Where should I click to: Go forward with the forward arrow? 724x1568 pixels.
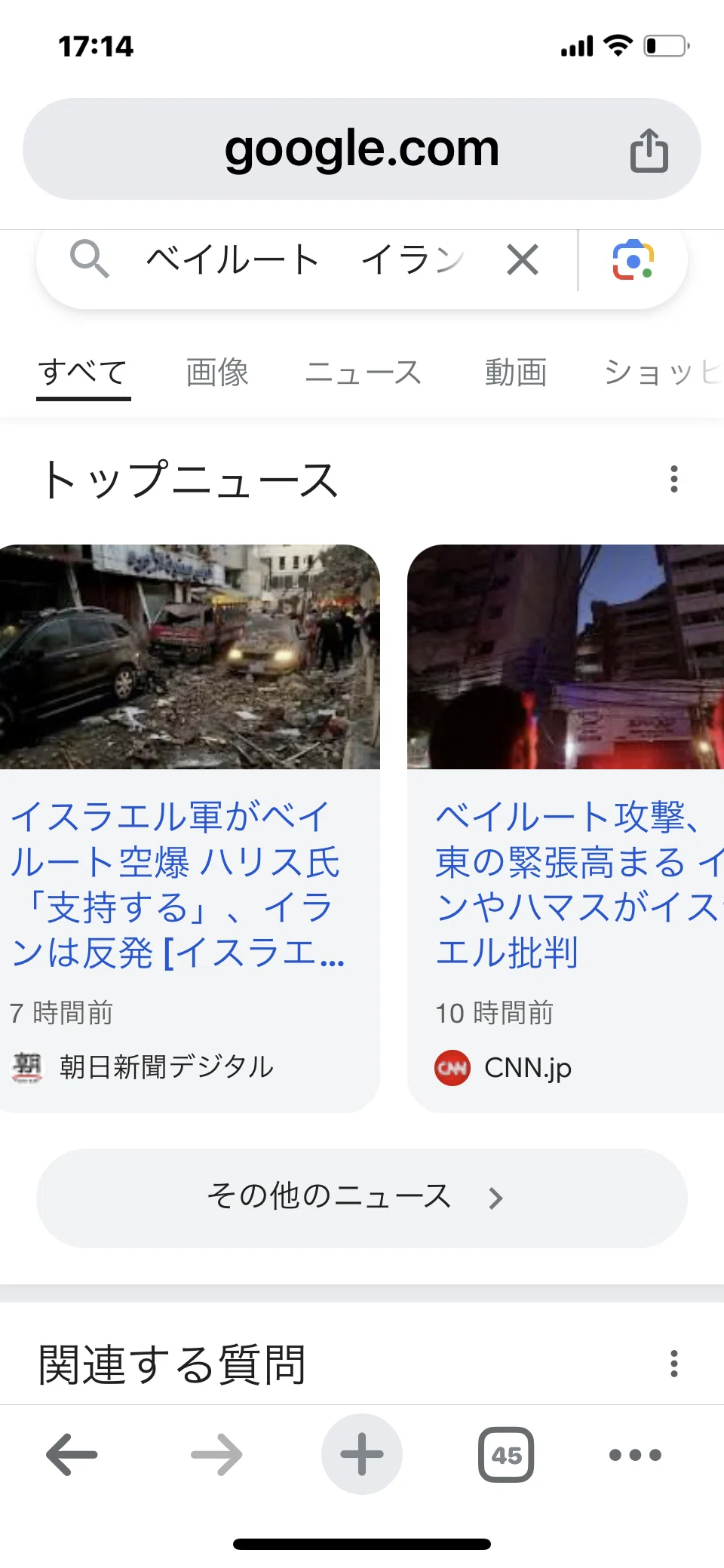(216, 1454)
